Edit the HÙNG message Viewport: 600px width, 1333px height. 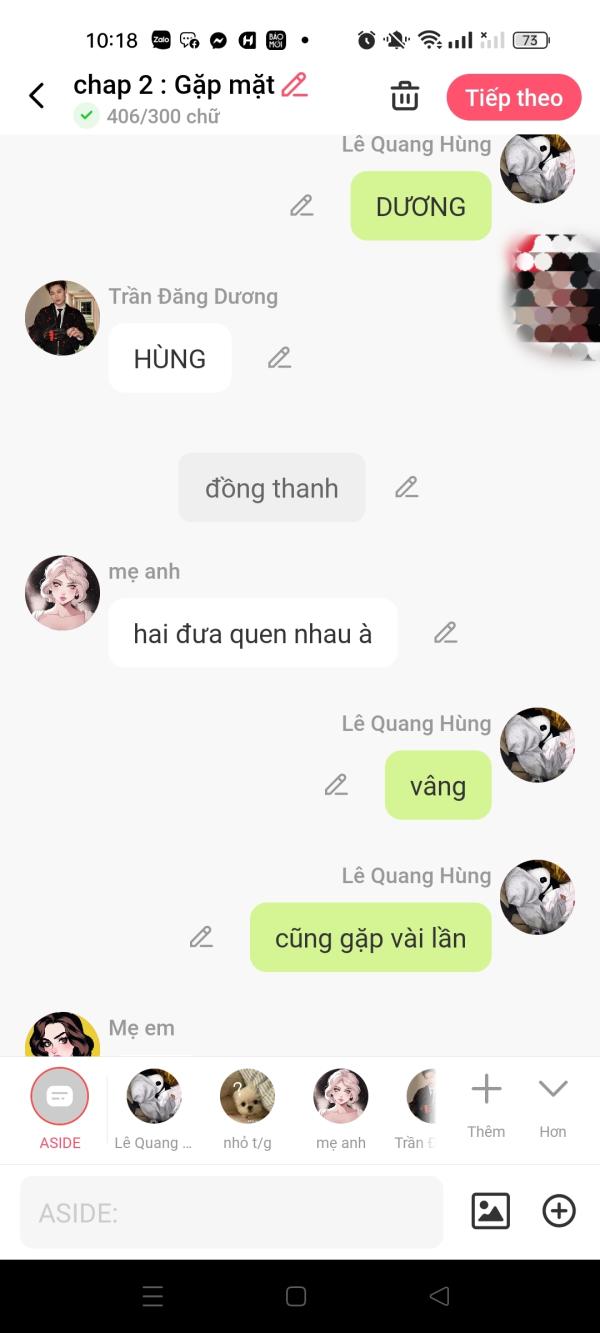click(280, 358)
